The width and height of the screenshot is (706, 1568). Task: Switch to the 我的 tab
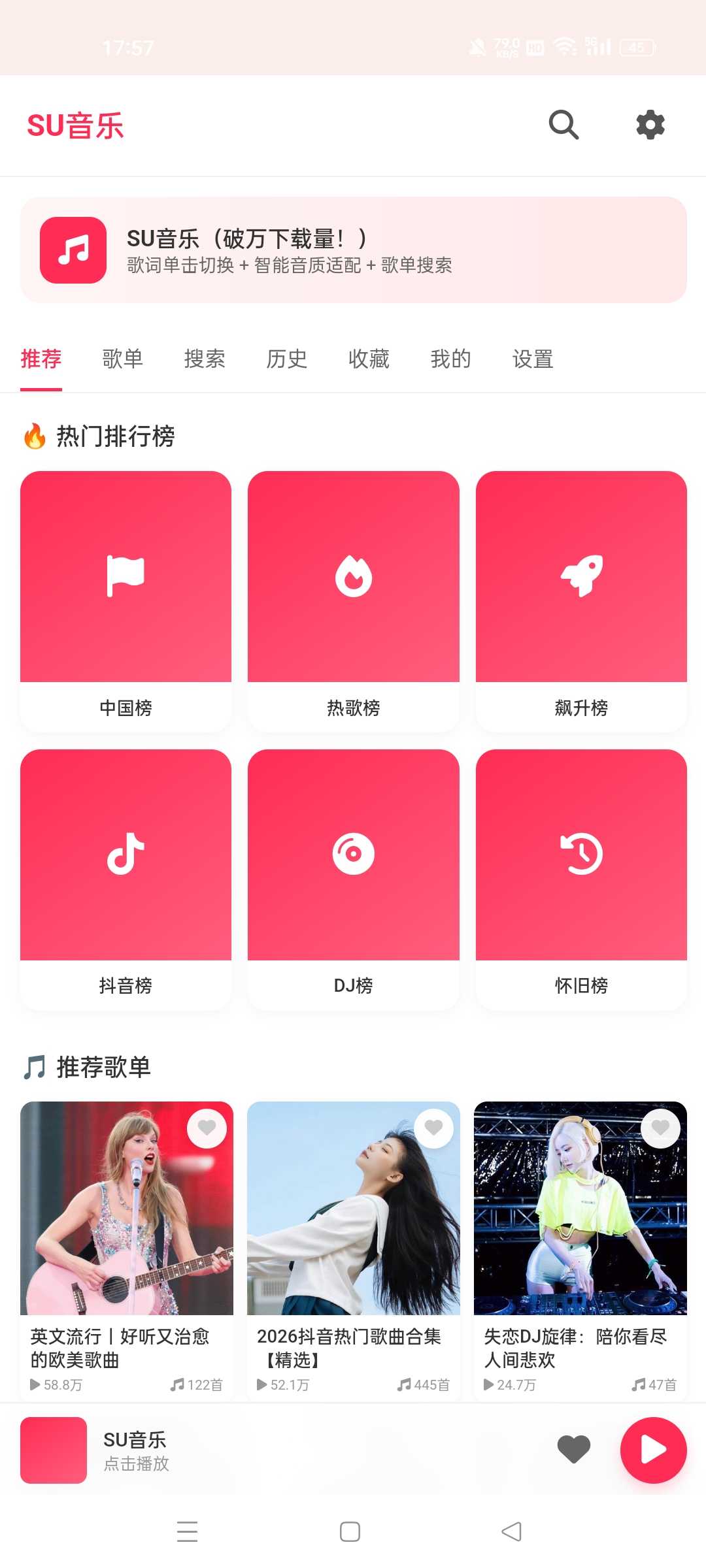(x=450, y=359)
